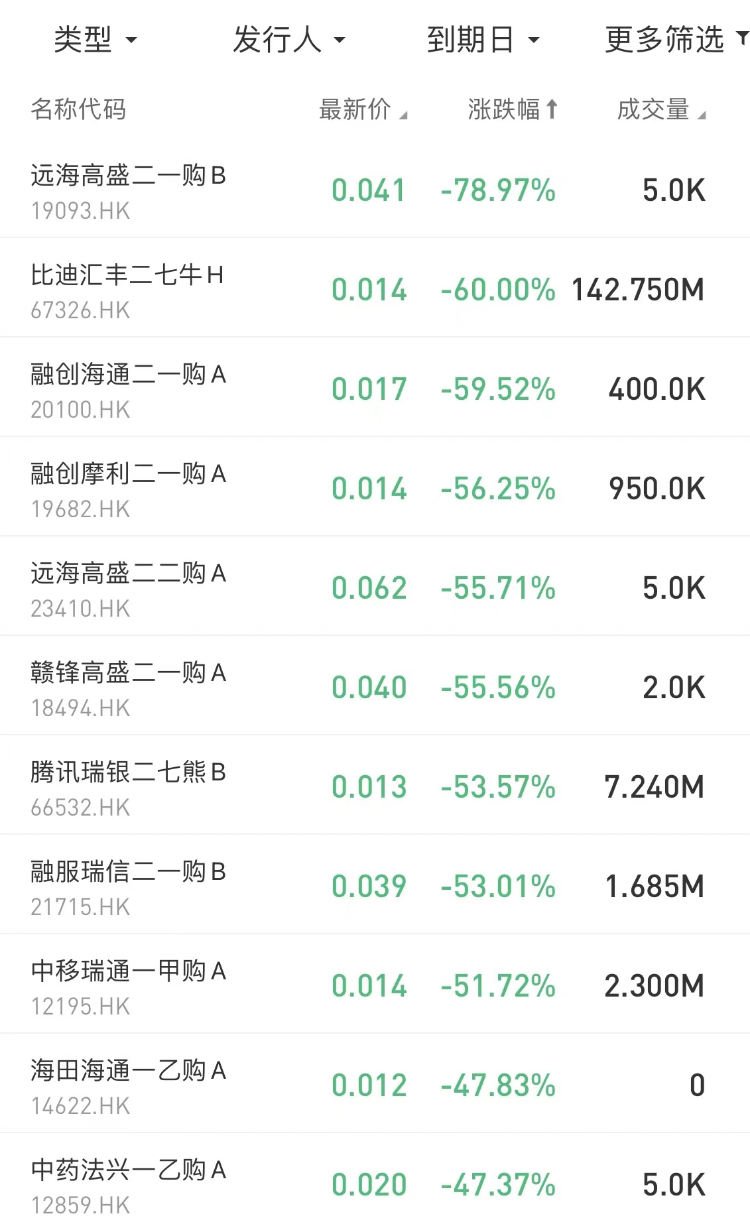Open 远海高盛二一购B 19093.HK
This screenshot has width=750, height=1226.
(x=375, y=189)
